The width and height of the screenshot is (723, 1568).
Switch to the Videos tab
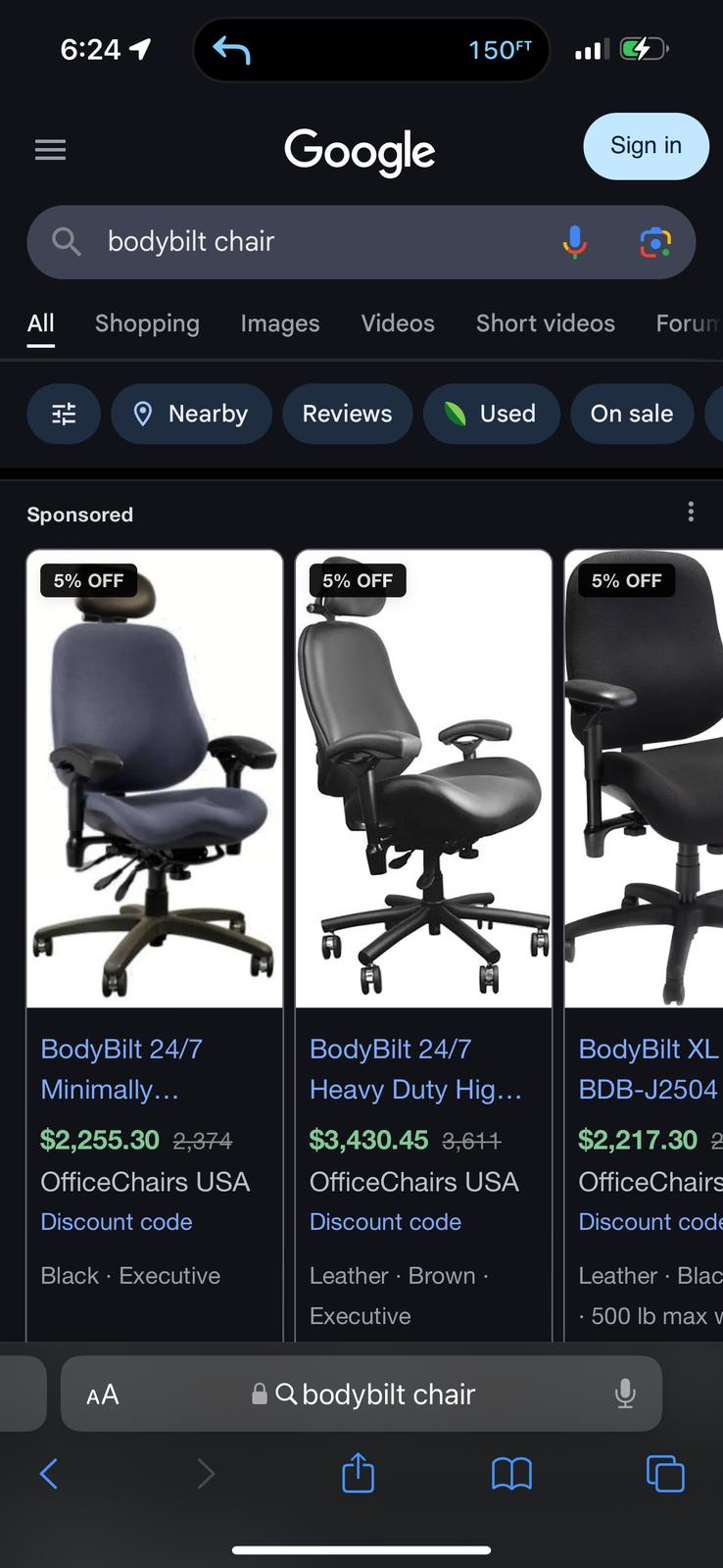398,323
